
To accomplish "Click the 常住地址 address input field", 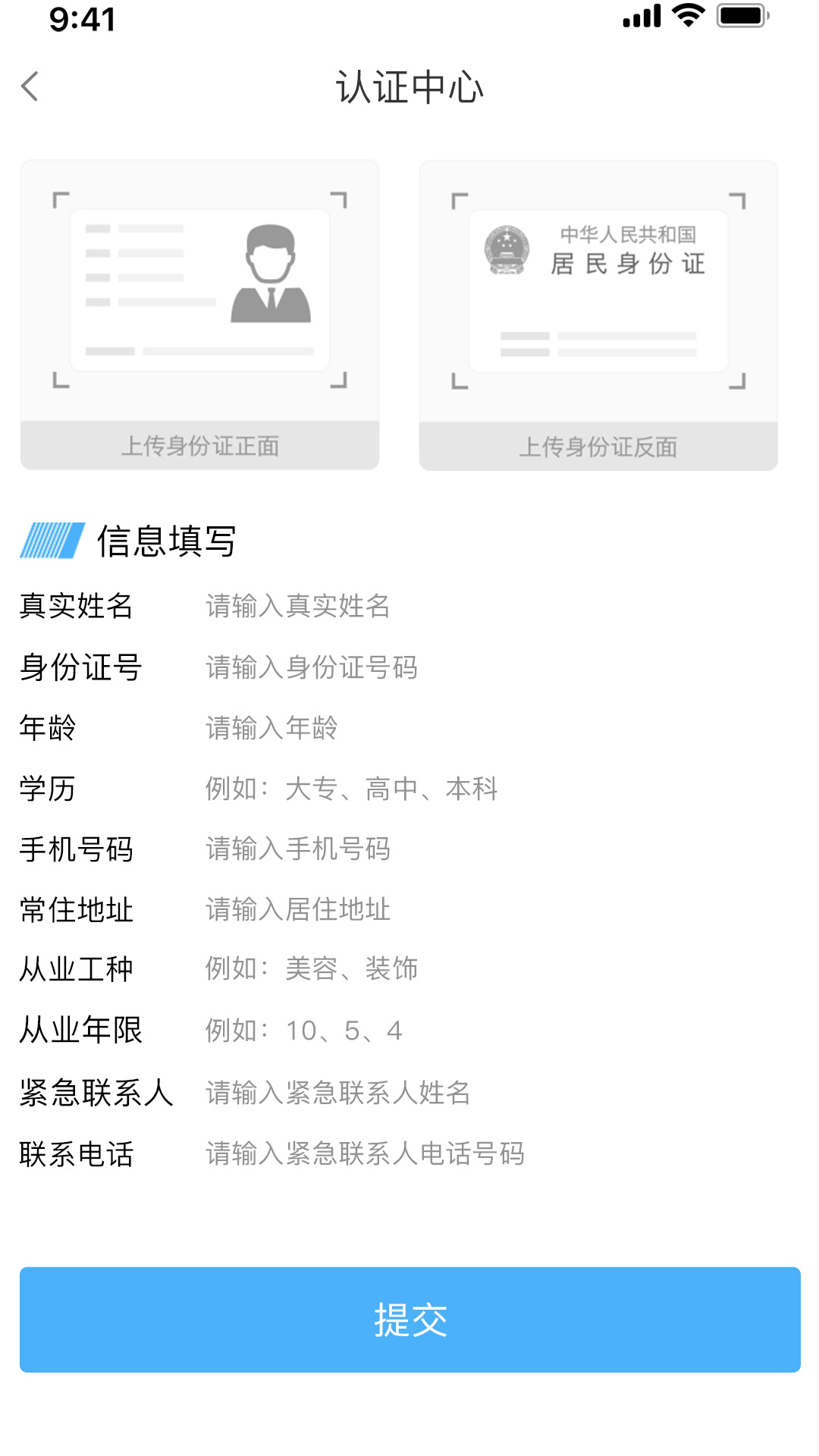I will click(x=379, y=911).
